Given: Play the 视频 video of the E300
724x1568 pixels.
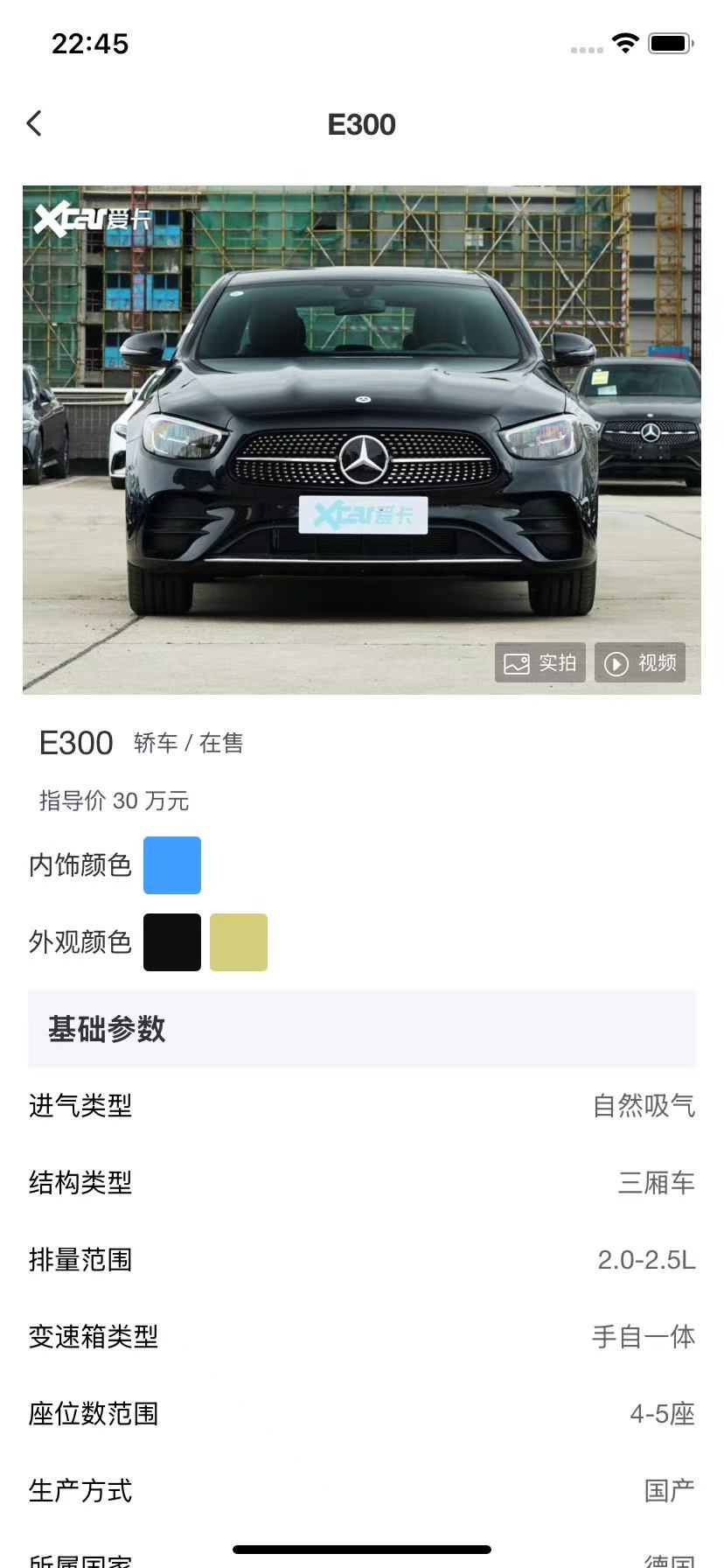Looking at the screenshot, I should pyautogui.click(x=640, y=662).
